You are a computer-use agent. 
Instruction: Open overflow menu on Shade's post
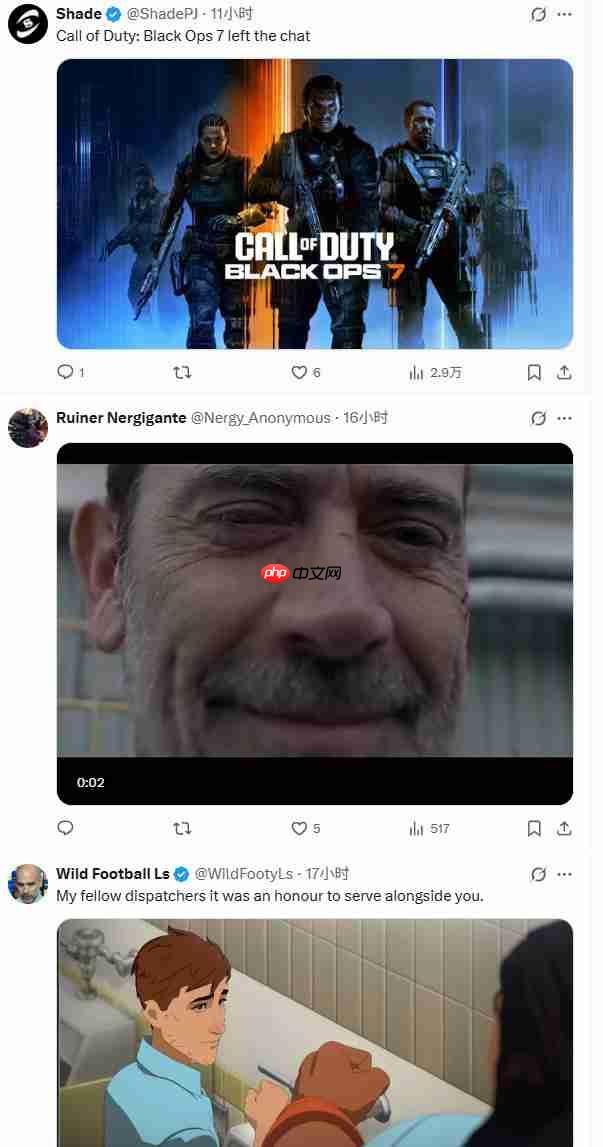click(565, 14)
